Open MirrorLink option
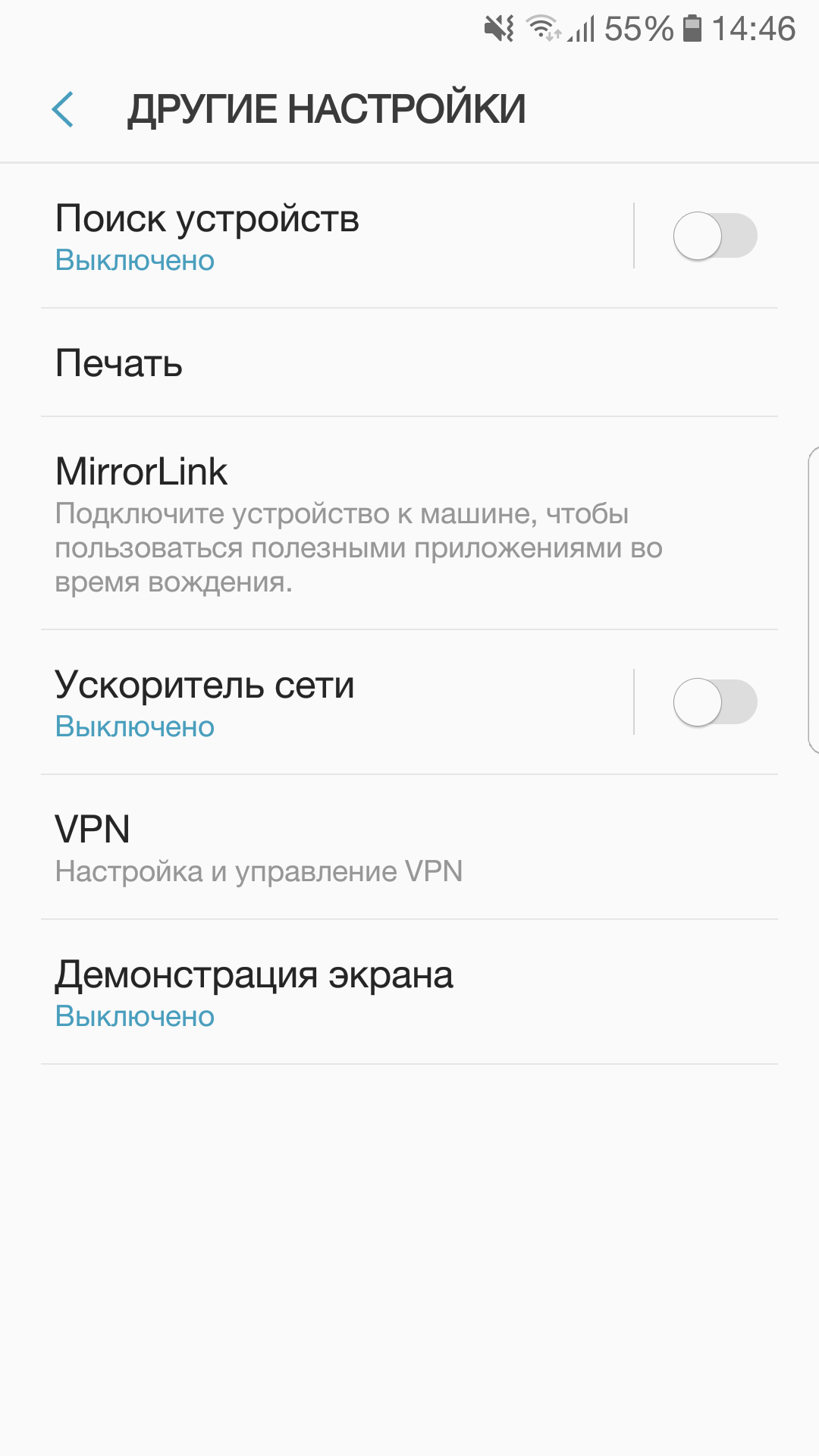 [x=409, y=523]
